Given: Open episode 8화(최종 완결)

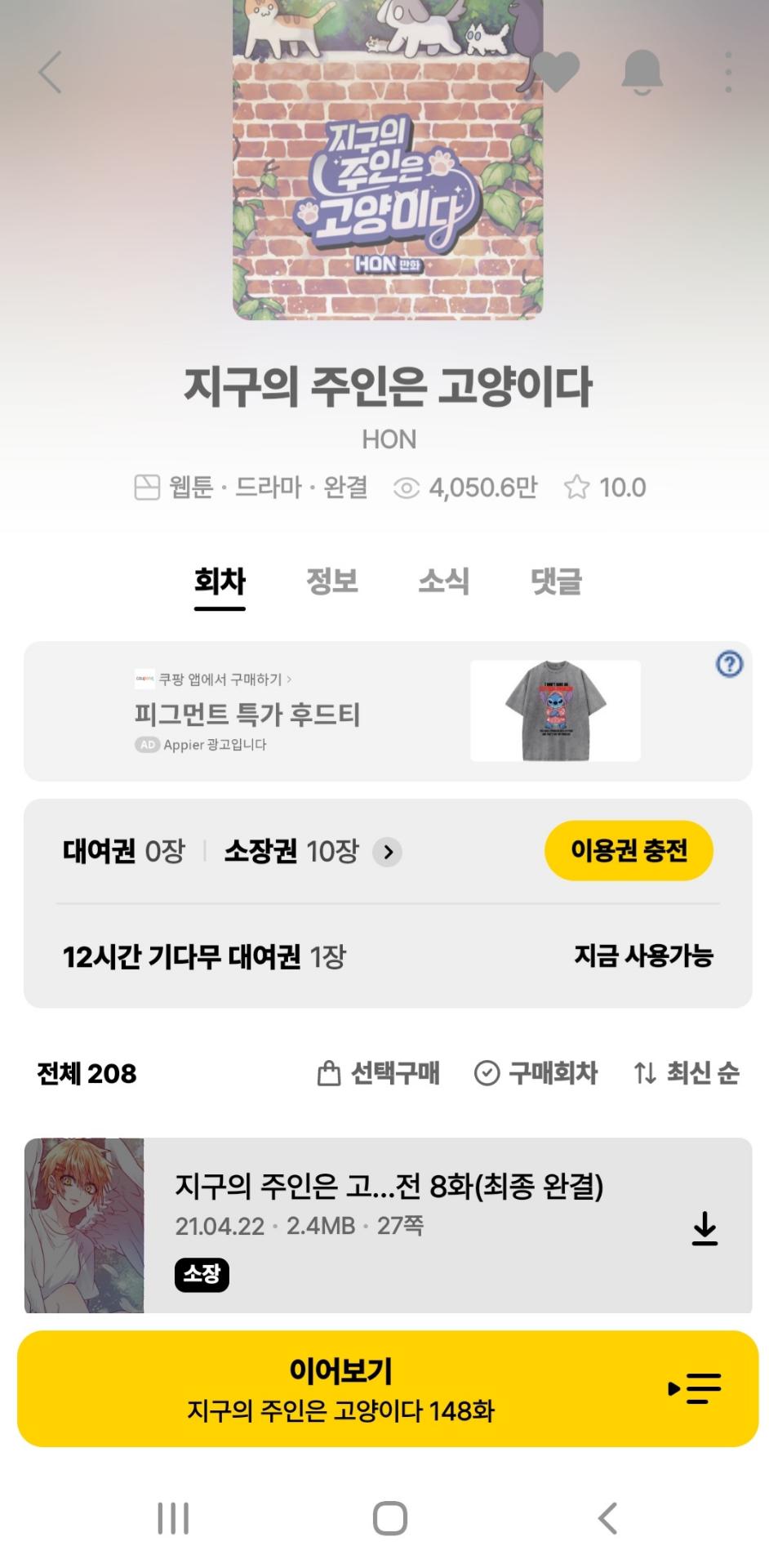Looking at the screenshot, I should [x=388, y=1225].
